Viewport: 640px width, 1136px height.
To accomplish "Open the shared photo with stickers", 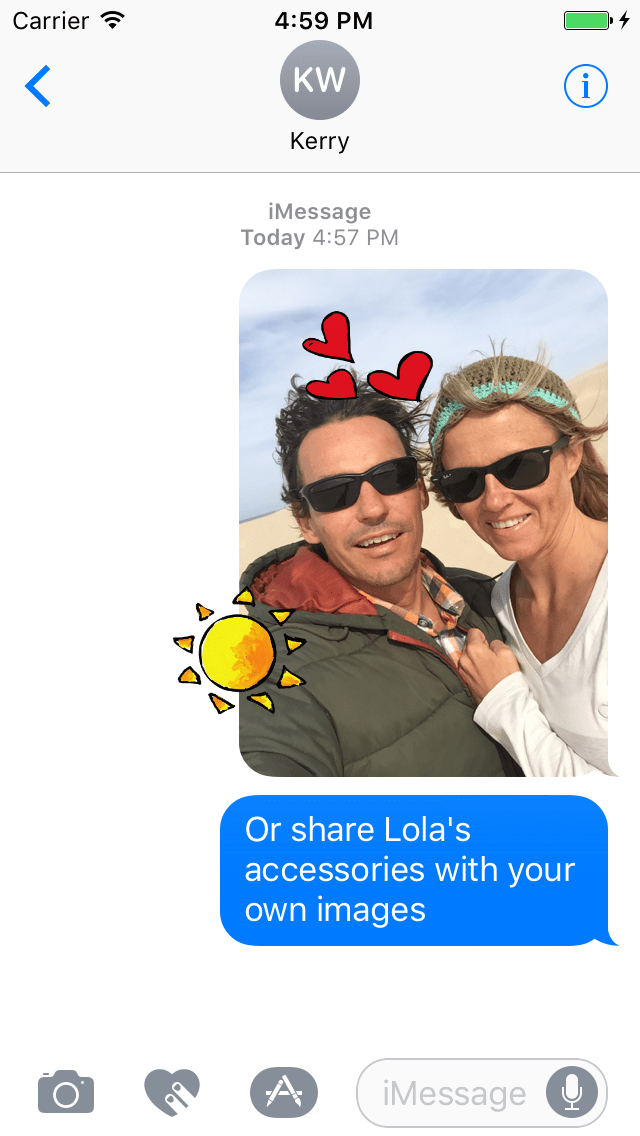I will coord(423,523).
